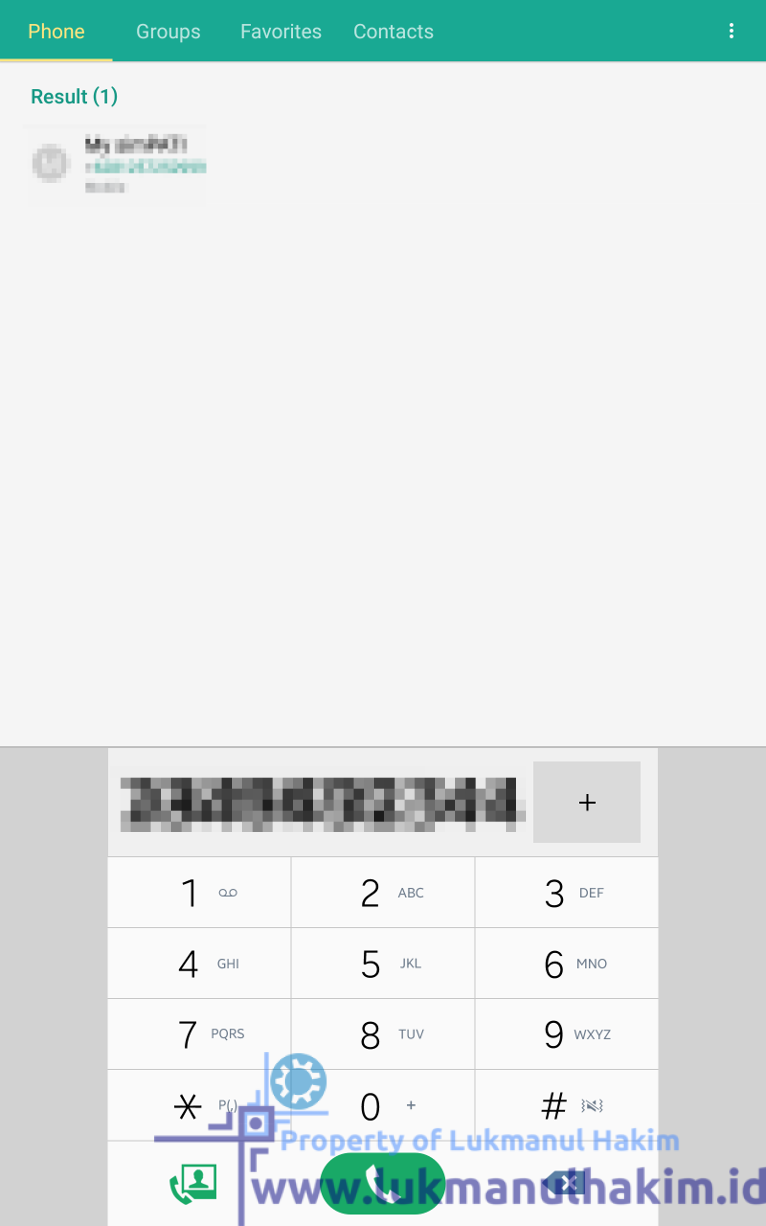
Task: Tap the hash key
Action: pos(567,1105)
